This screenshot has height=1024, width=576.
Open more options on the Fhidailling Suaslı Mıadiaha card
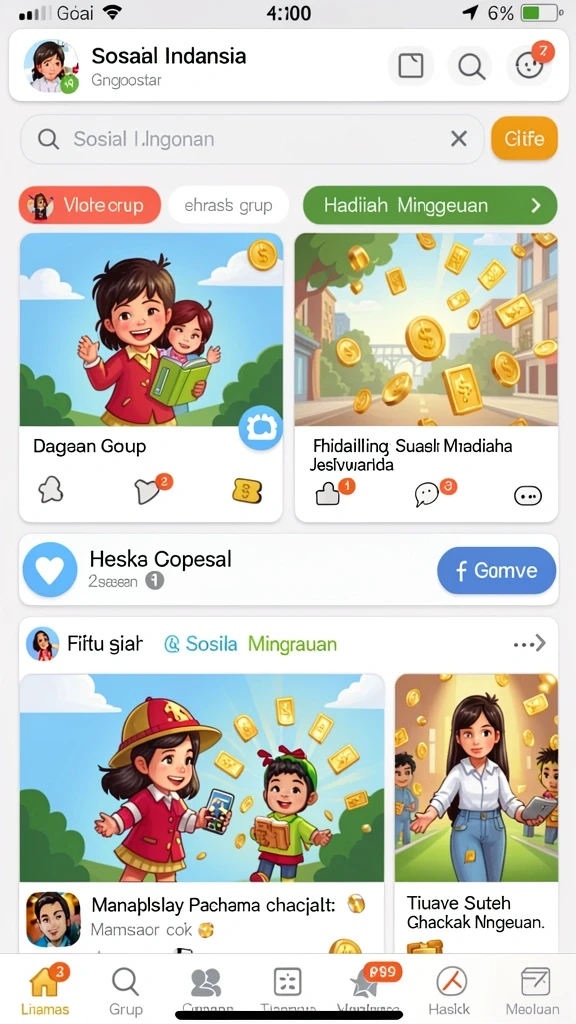coord(528,496)
